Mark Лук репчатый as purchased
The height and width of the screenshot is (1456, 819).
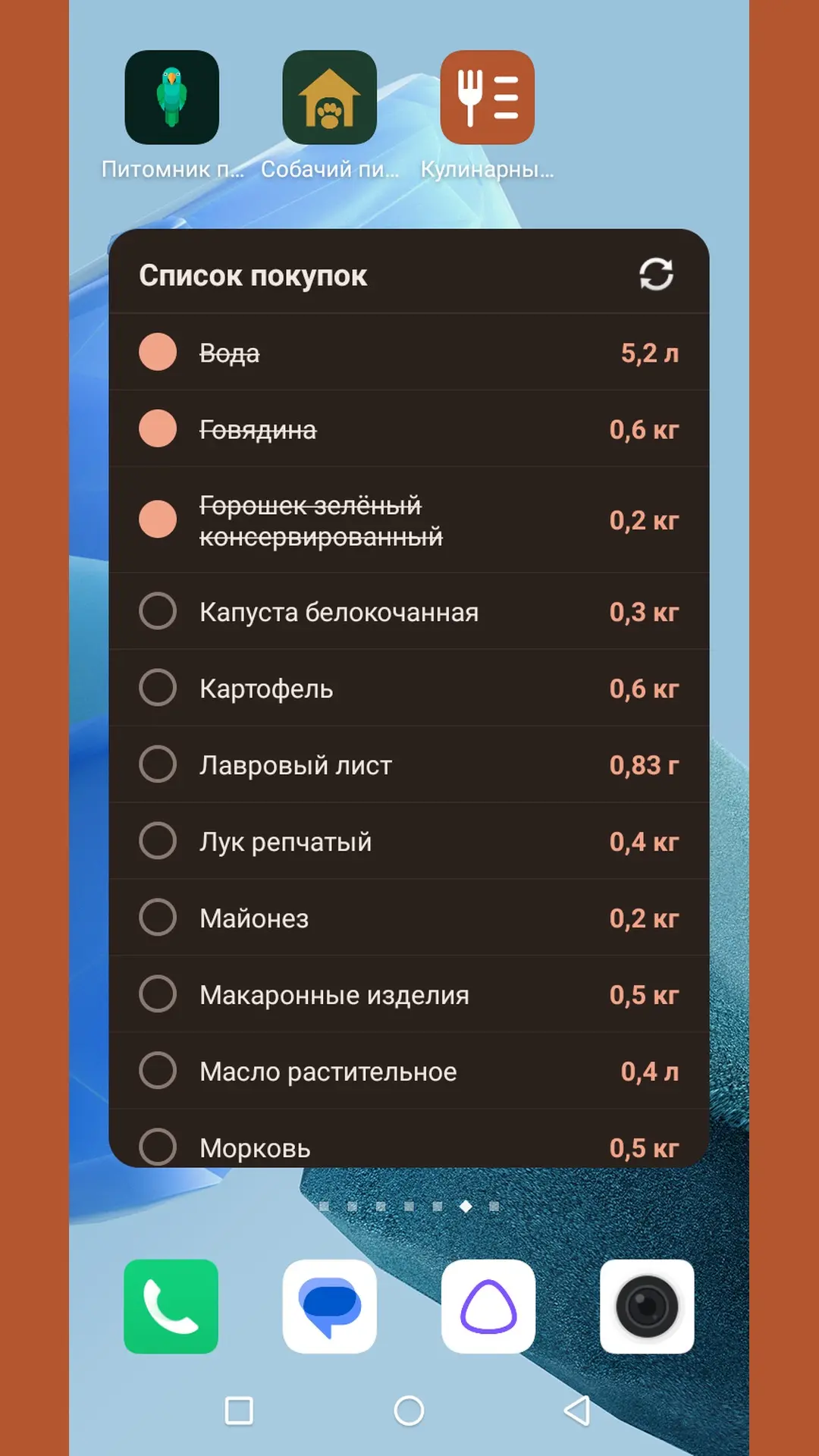[x=158, y=841]
